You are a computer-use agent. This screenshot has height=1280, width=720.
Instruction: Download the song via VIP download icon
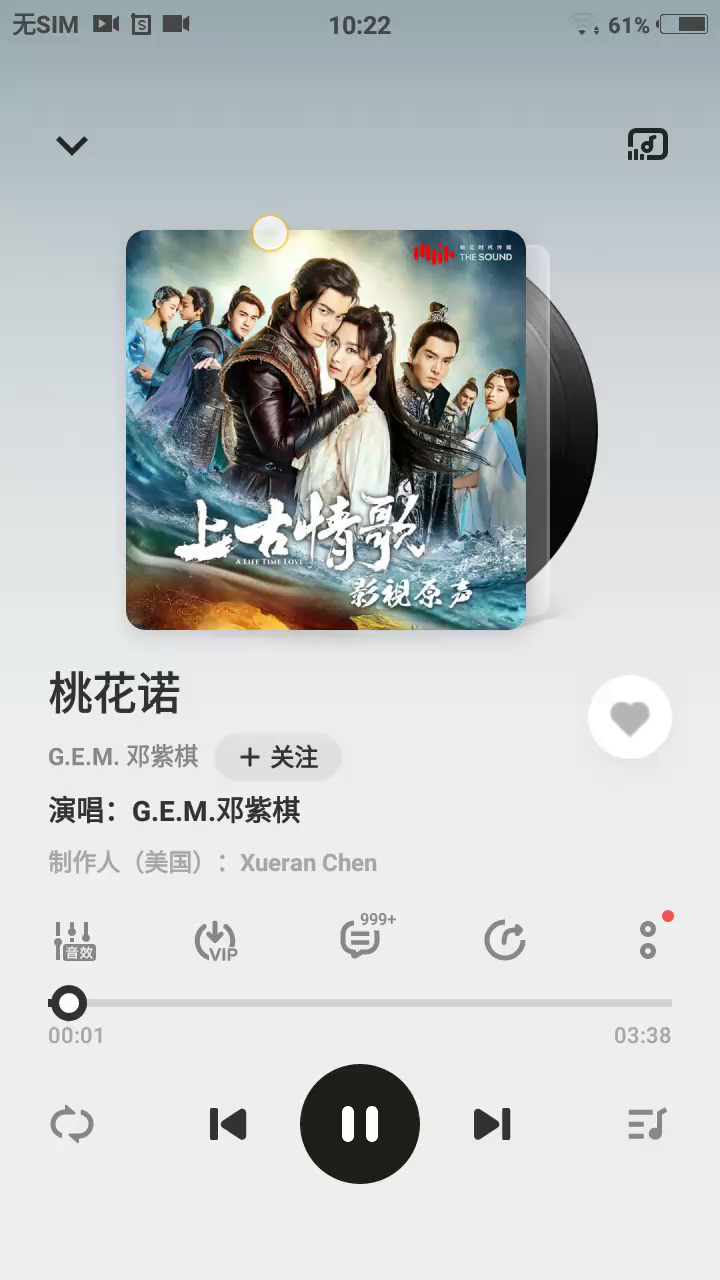point(215,941)
